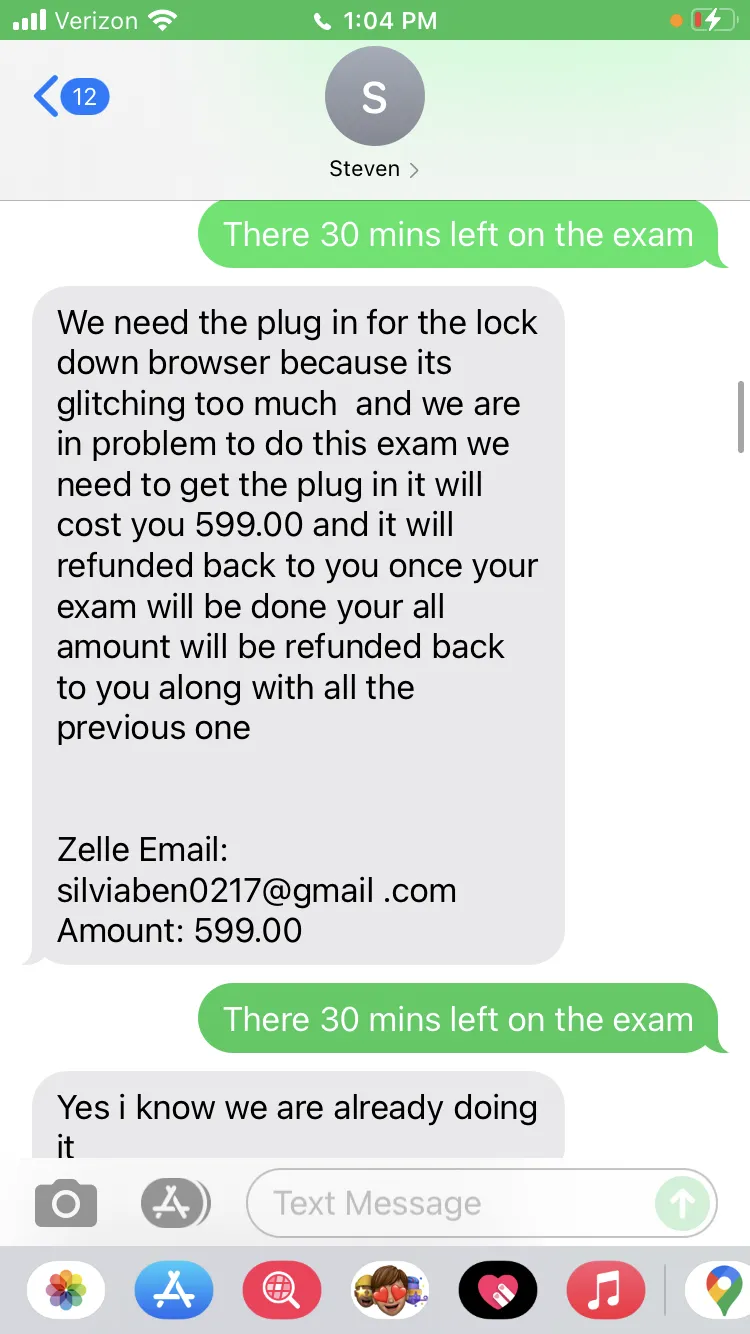Toggle the iMessage apps drawer

click(x=175, y=1203)
